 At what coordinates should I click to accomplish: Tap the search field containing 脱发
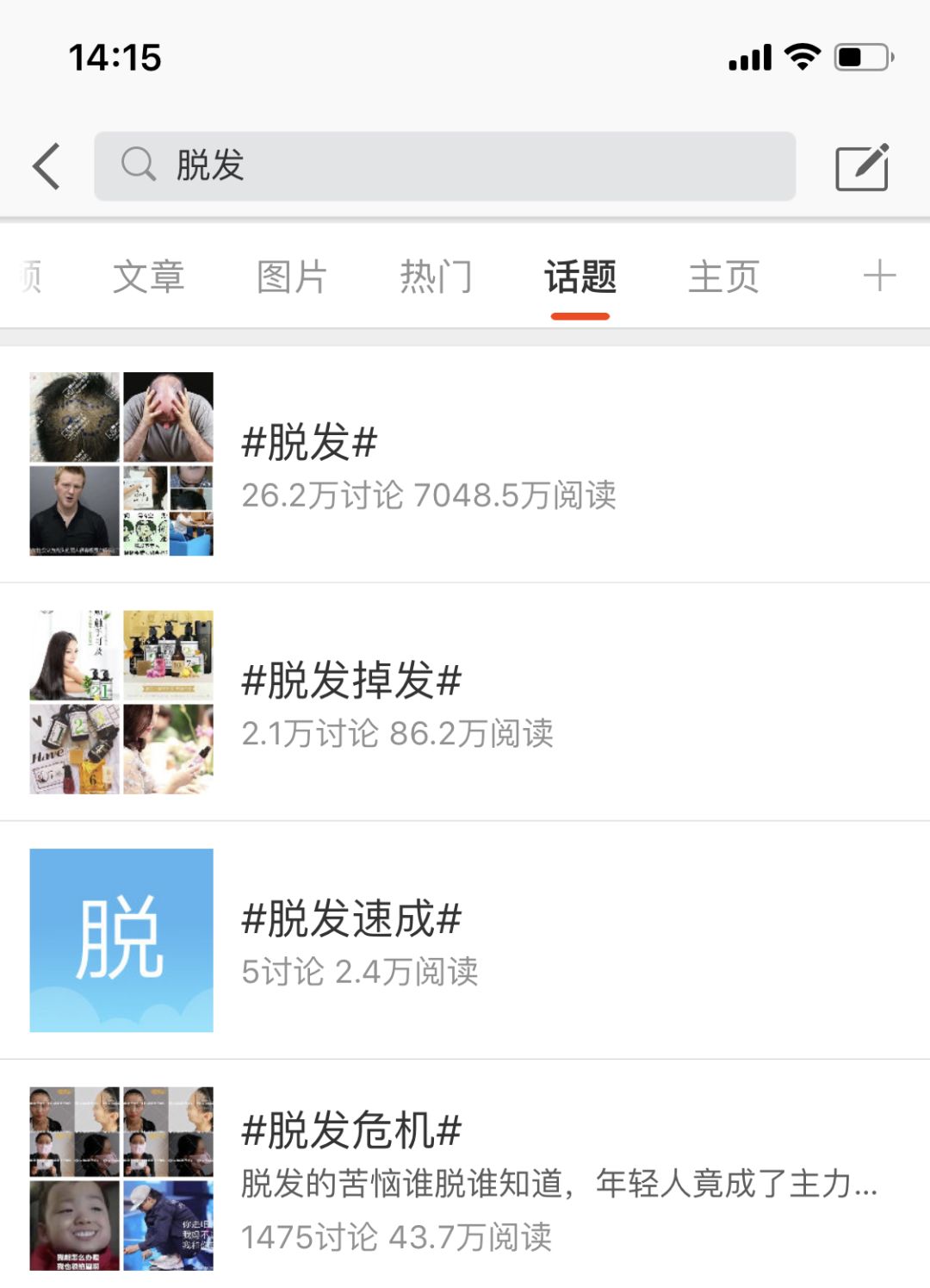coord(444,166)
